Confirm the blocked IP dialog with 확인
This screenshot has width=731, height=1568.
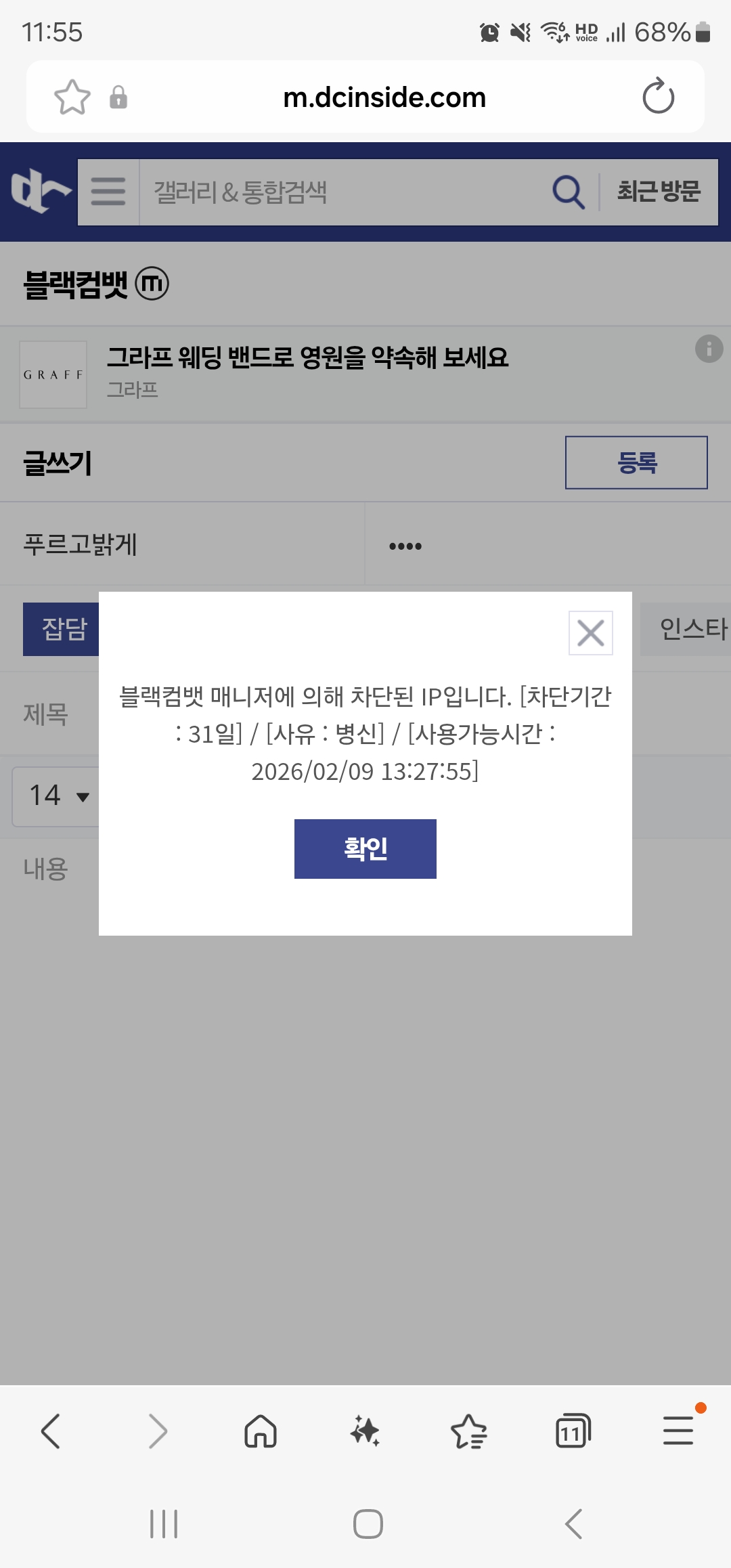(365, 848)
